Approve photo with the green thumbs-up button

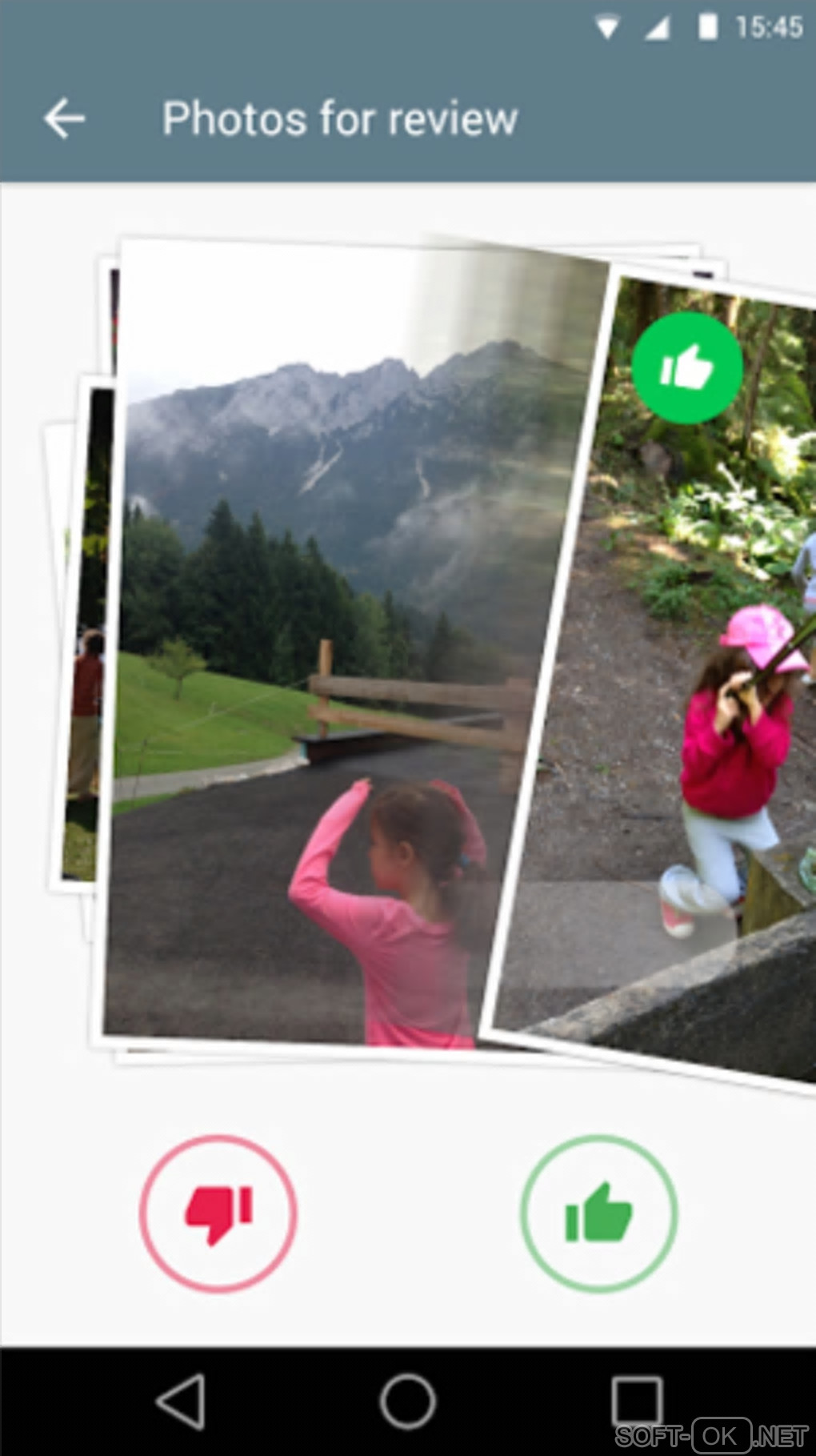pyautogui.click(x=598, y=1213)
